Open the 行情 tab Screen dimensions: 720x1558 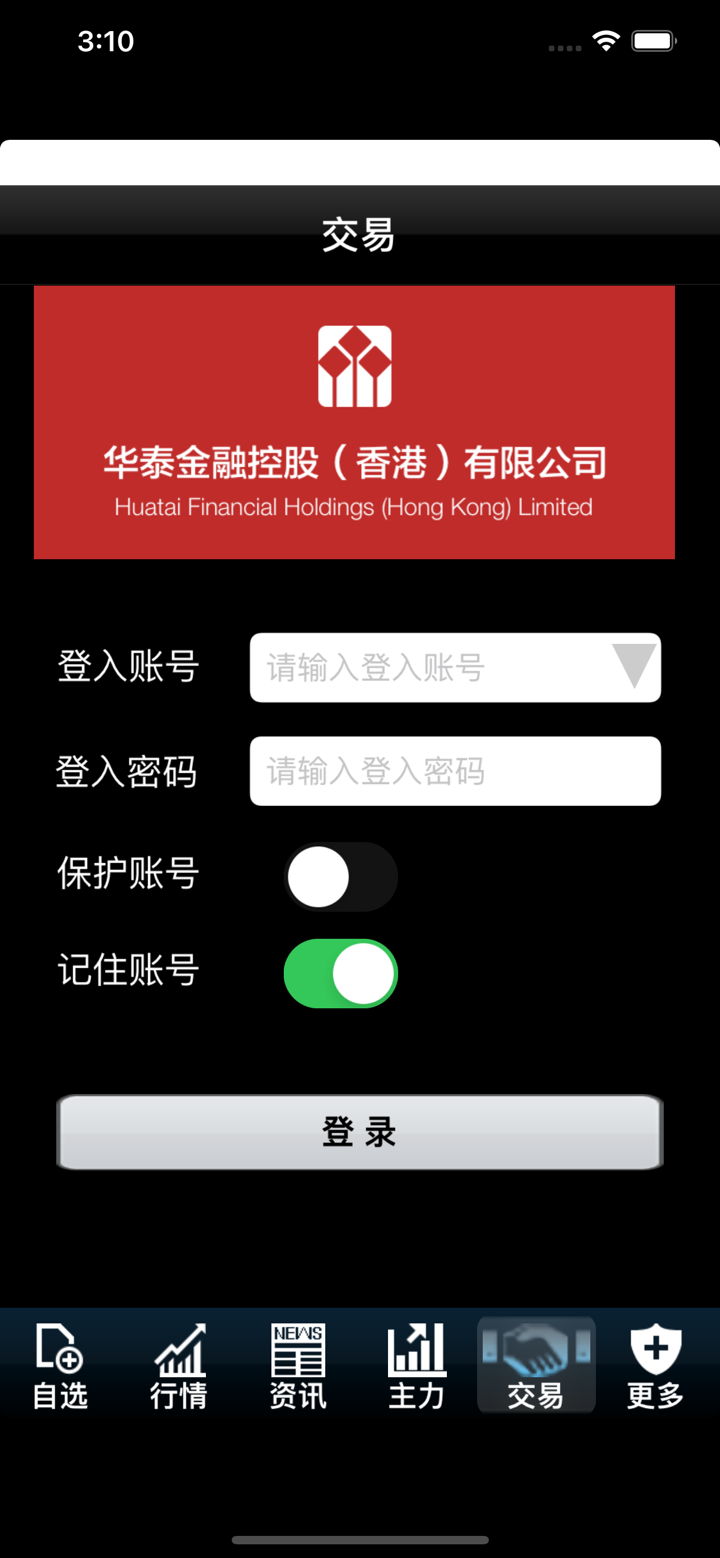pos(179,1366)
